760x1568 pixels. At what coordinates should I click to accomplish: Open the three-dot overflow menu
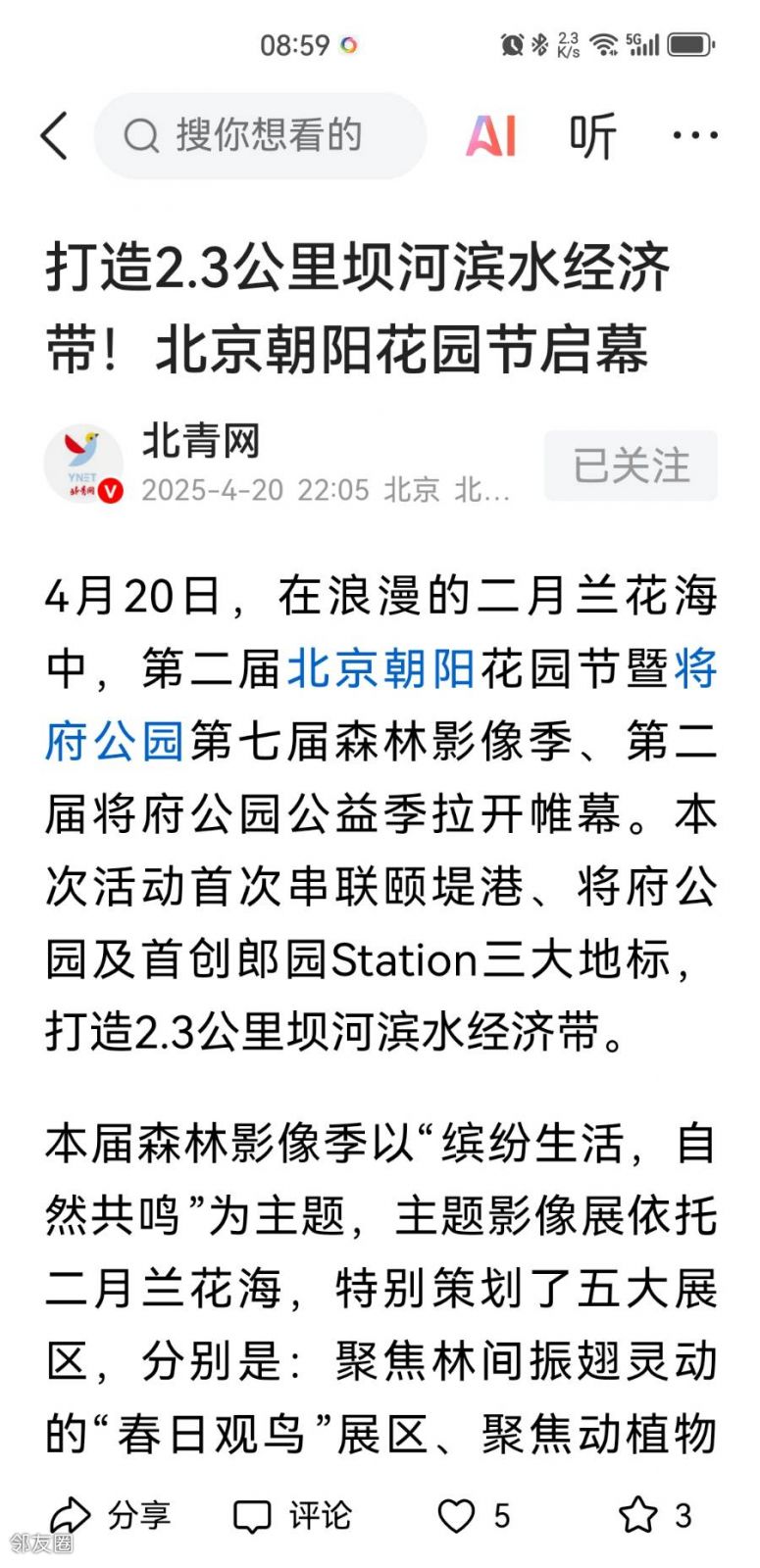pyautogui.click(x=694, y=135)
